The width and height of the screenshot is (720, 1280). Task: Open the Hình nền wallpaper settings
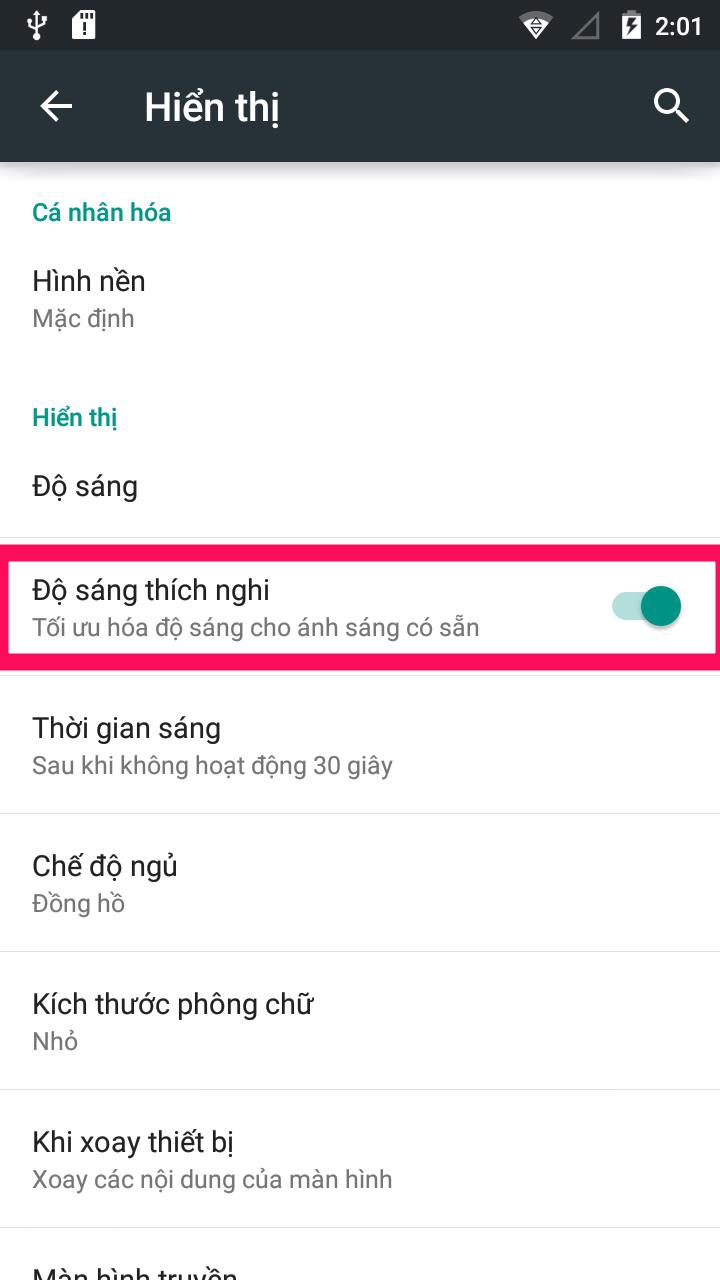click(x=360, y=297)
